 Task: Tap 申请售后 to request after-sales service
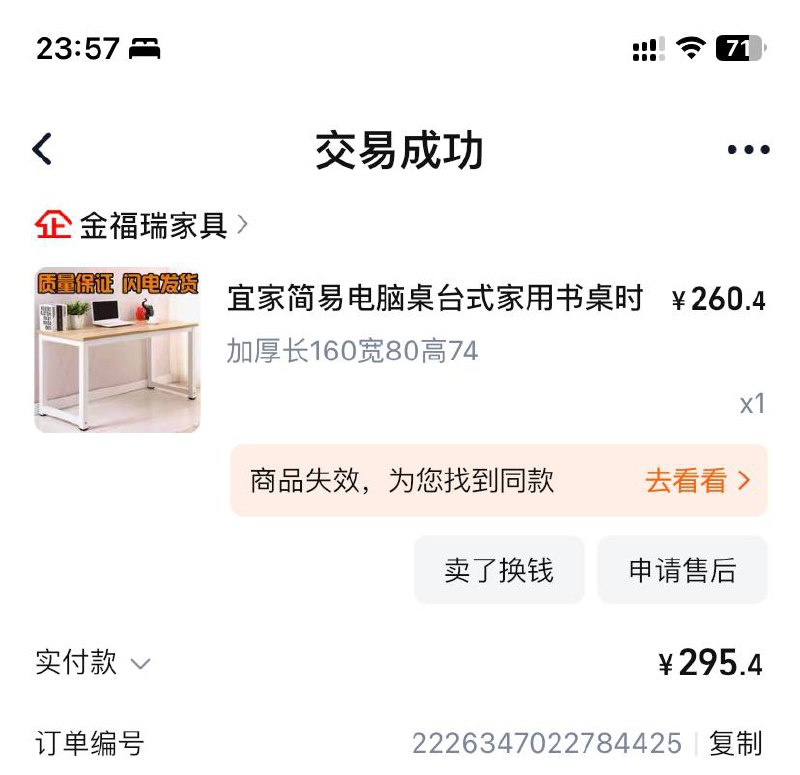coord(682,571)
